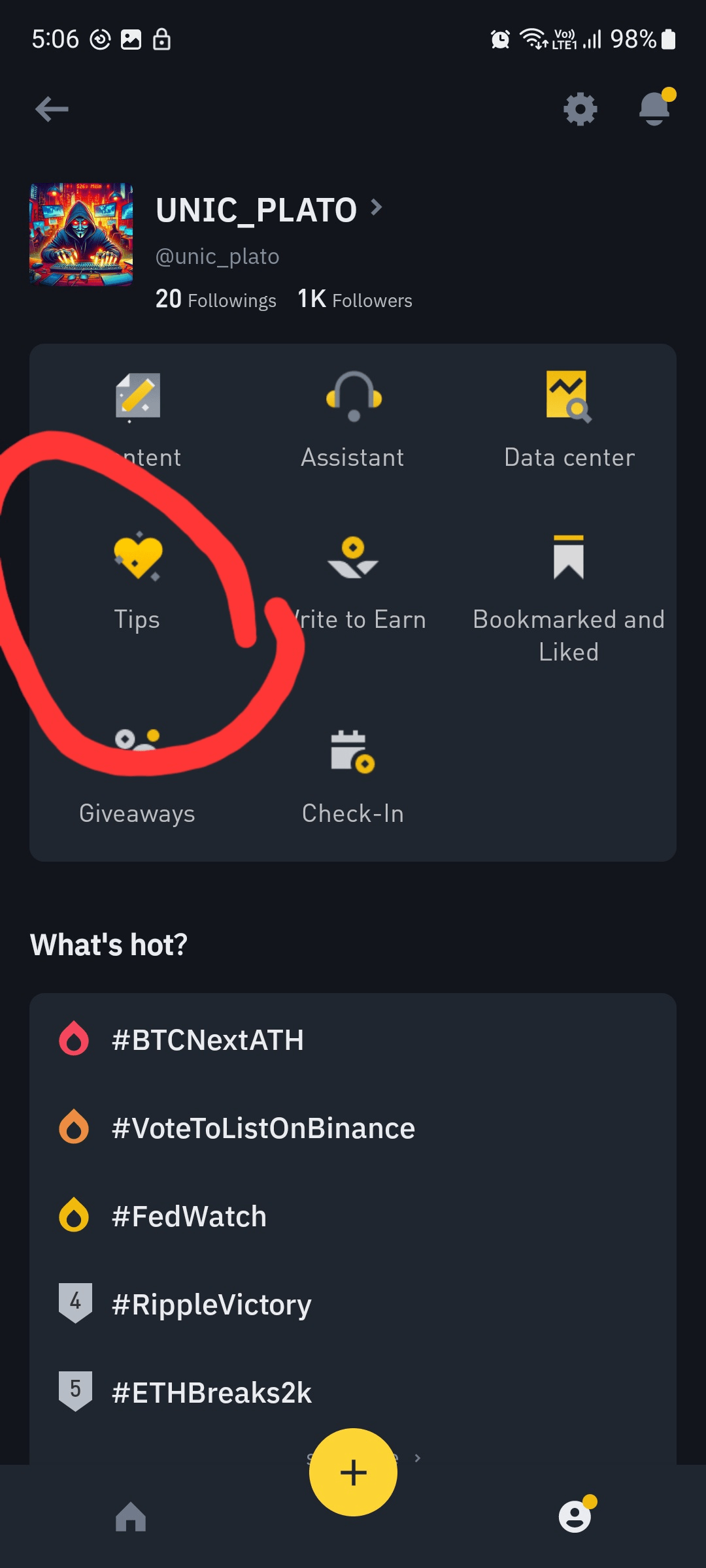
Task: Open the #BTCNextATH hashtag
Action: [208, 1040]
